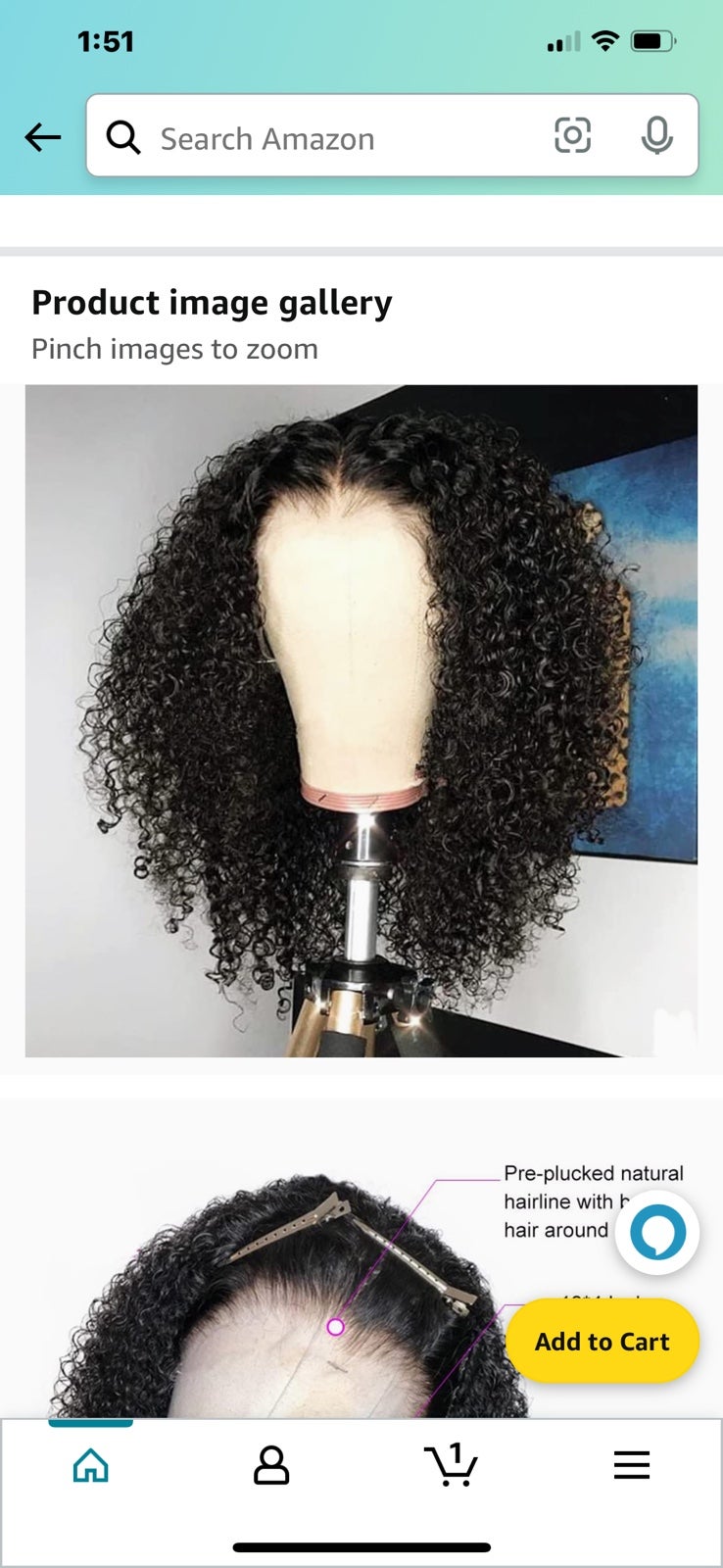
Task: Go back with the arrow icon
Action: click(43, 137)
